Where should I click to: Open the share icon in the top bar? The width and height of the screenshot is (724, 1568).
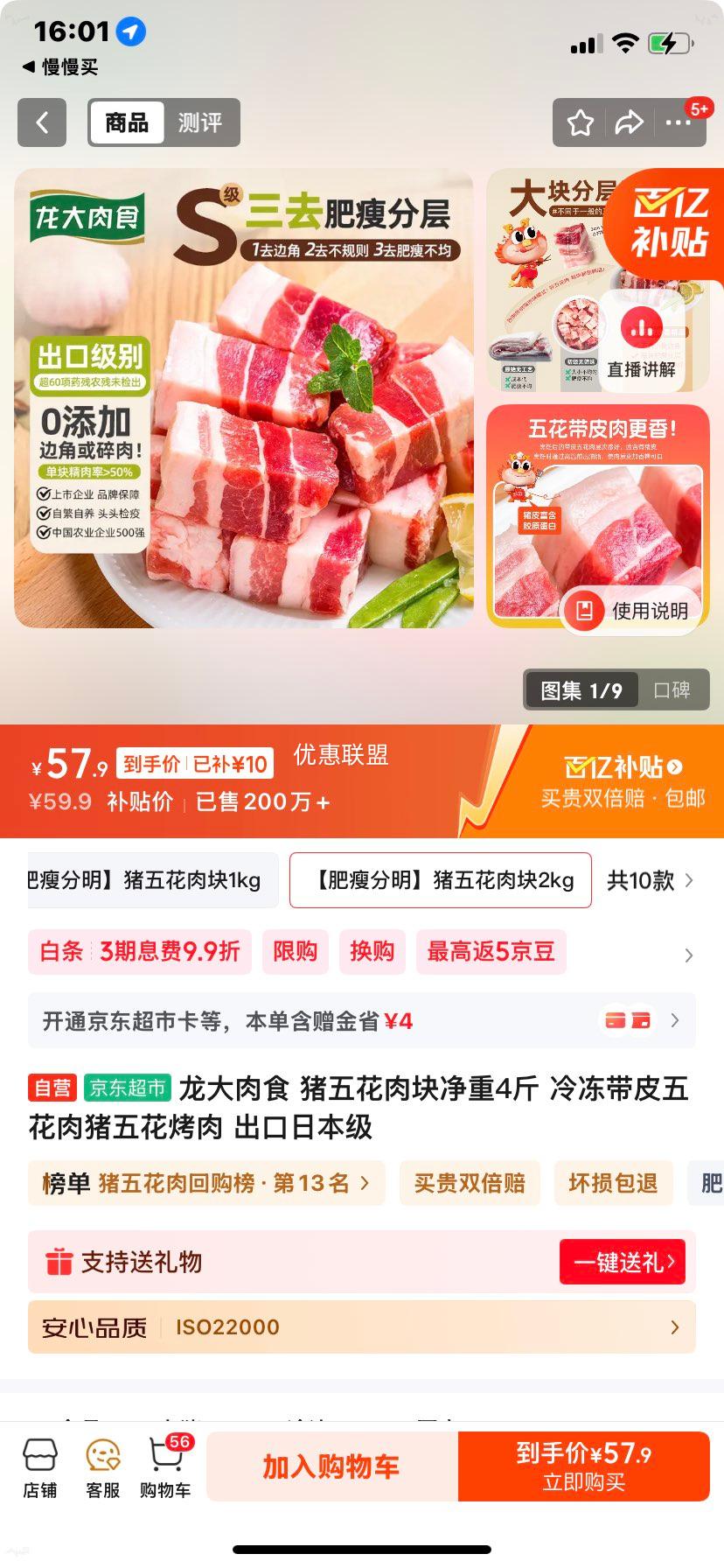tap(629, 122)
